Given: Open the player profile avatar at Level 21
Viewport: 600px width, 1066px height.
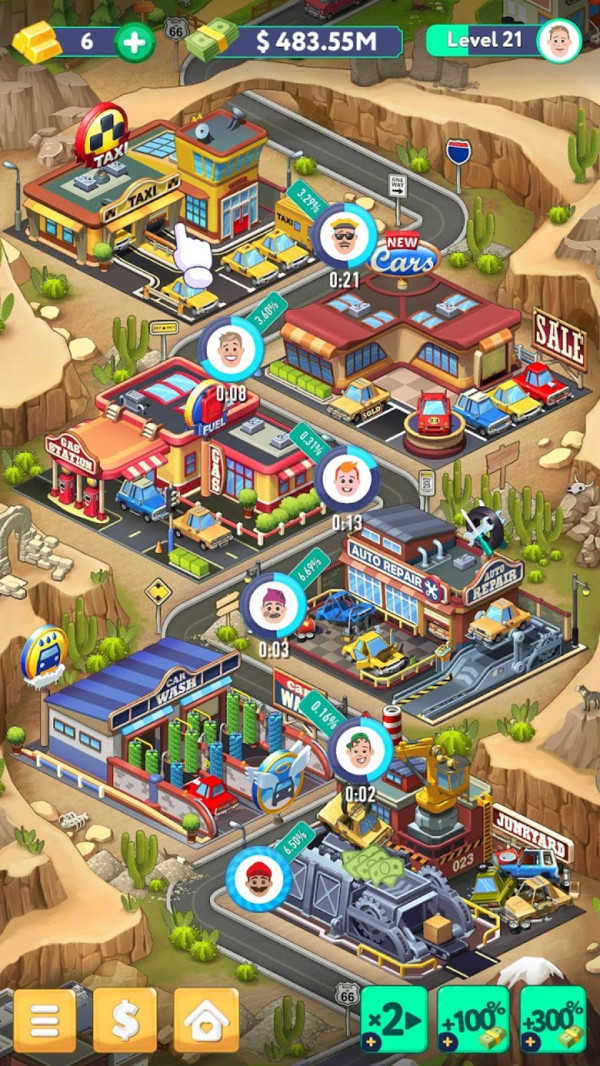Looking at the screenshot, I should tap(558, 41).
